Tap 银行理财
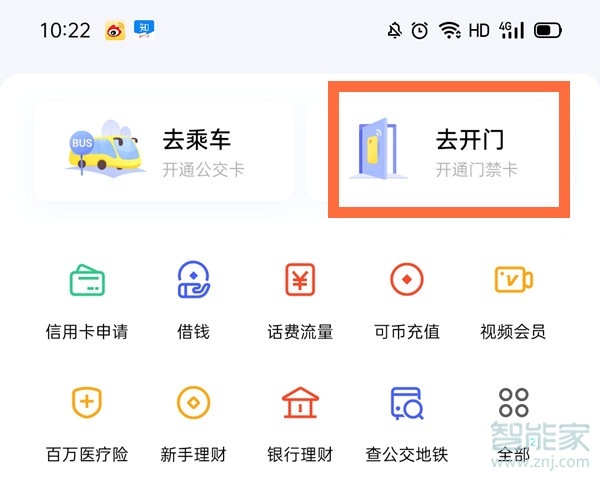The image size is (600, 481). (x=300, y=421)
